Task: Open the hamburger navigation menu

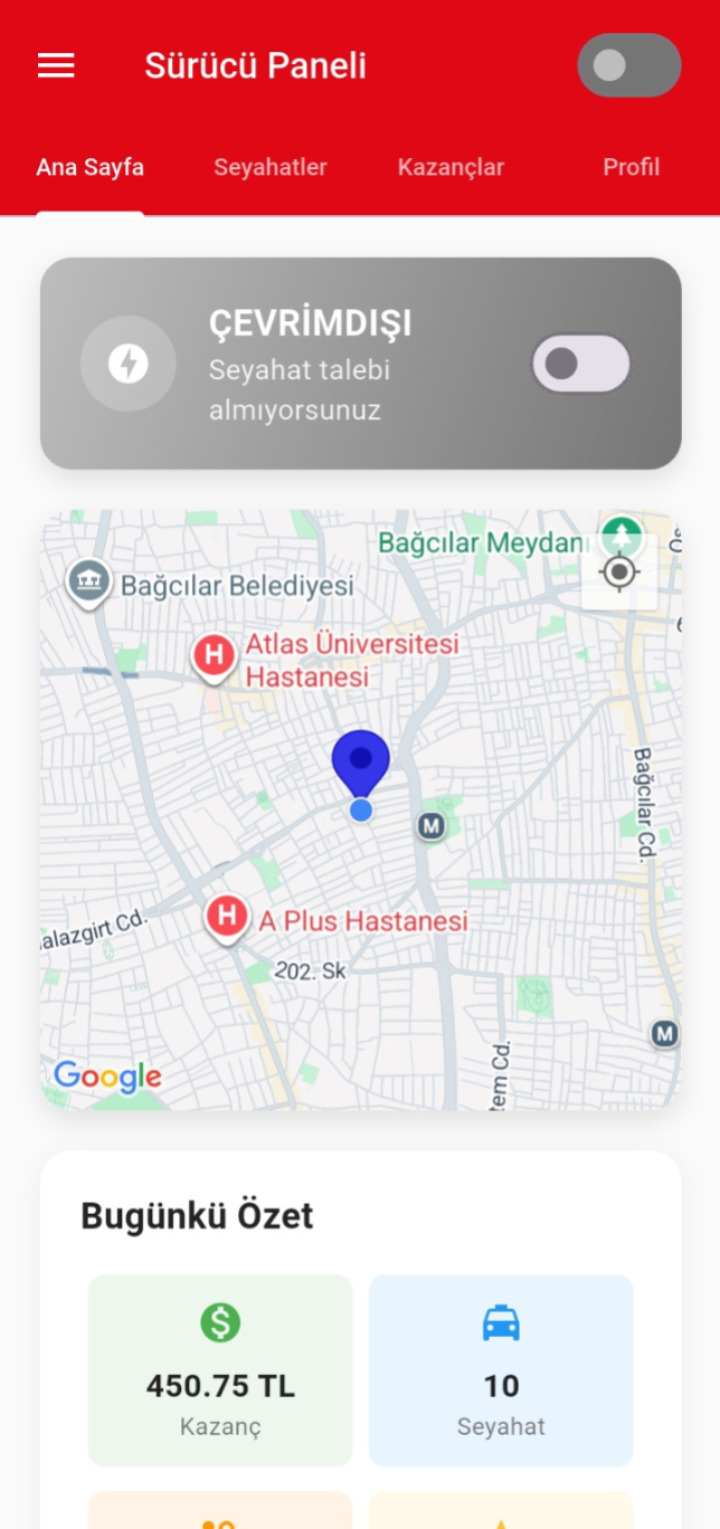Action: (x=55, y=64)
